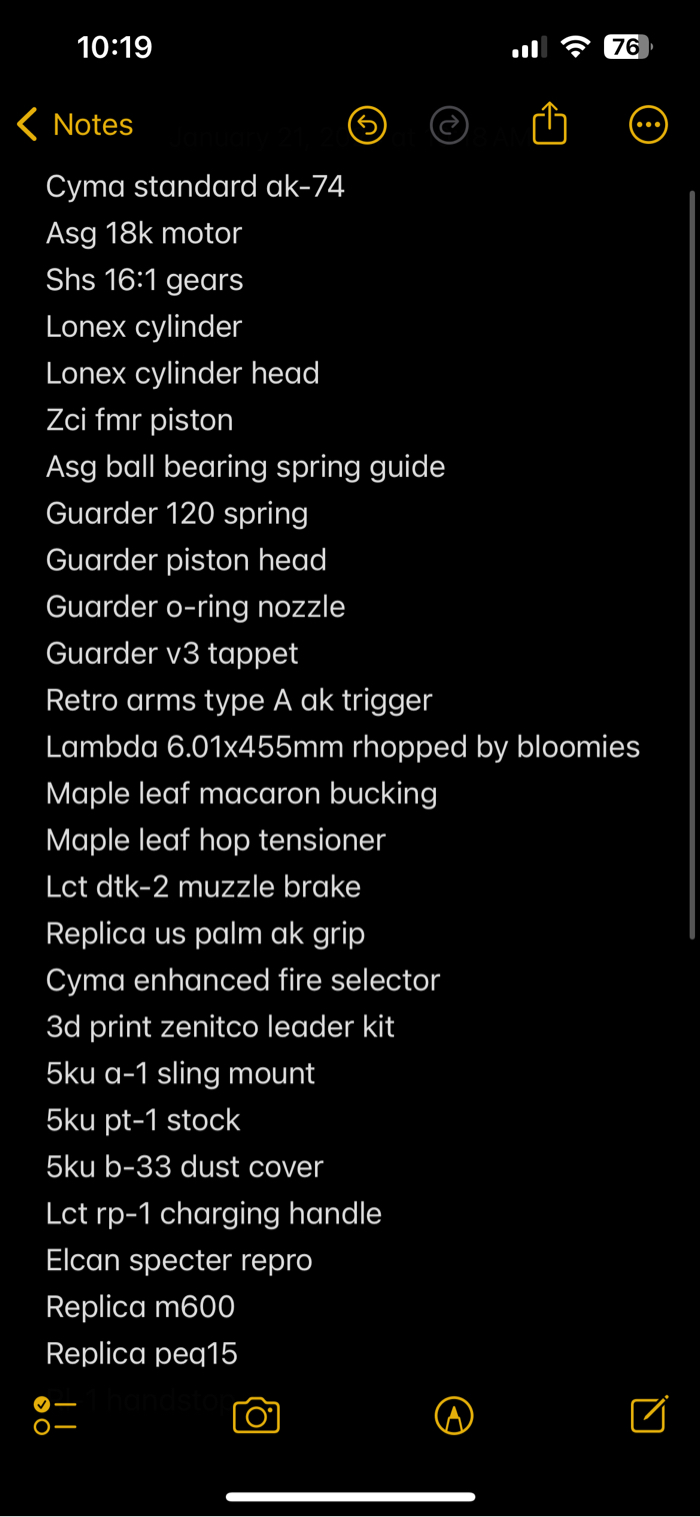Tap the redo arrow icon

coord(449,125)
